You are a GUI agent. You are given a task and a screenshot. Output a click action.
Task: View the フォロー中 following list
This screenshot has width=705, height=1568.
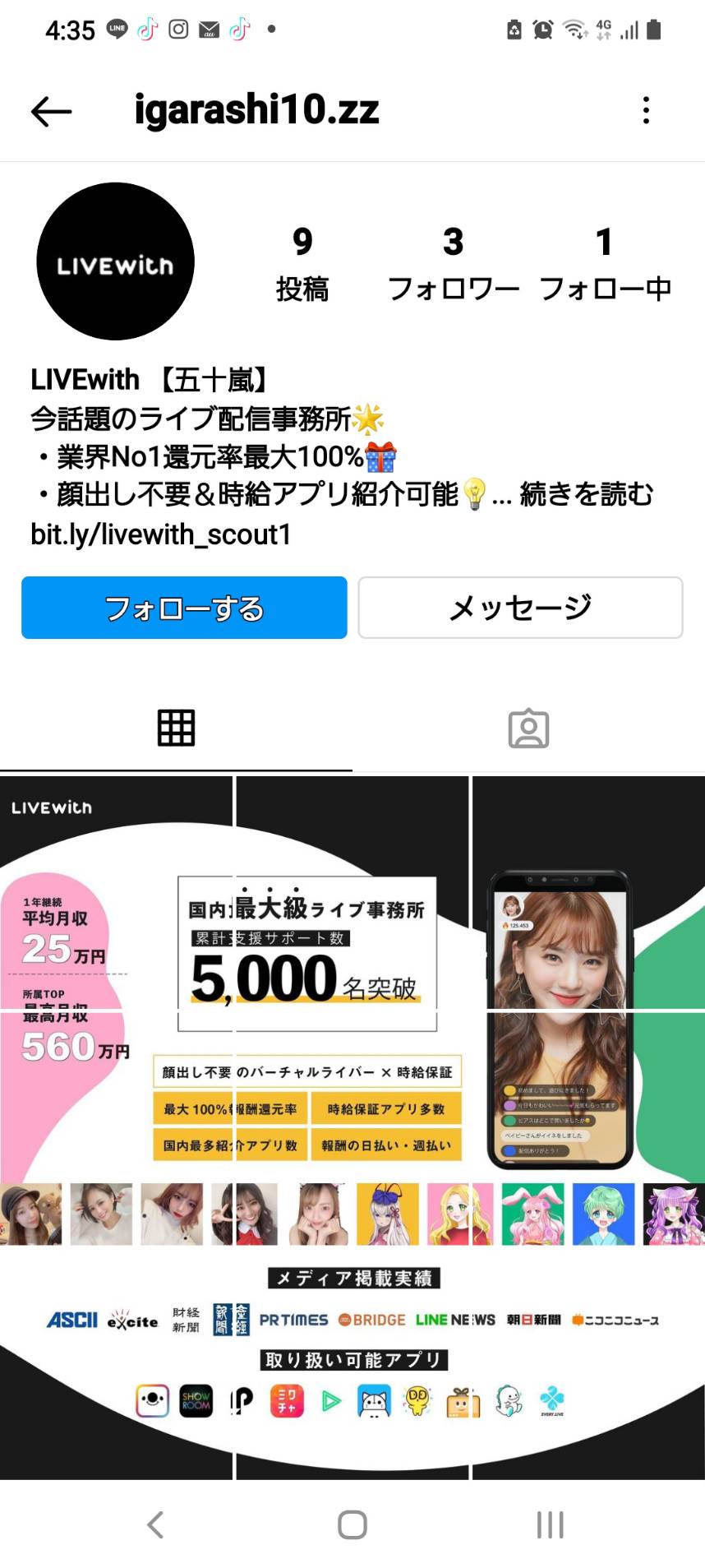tap(606, 265)
